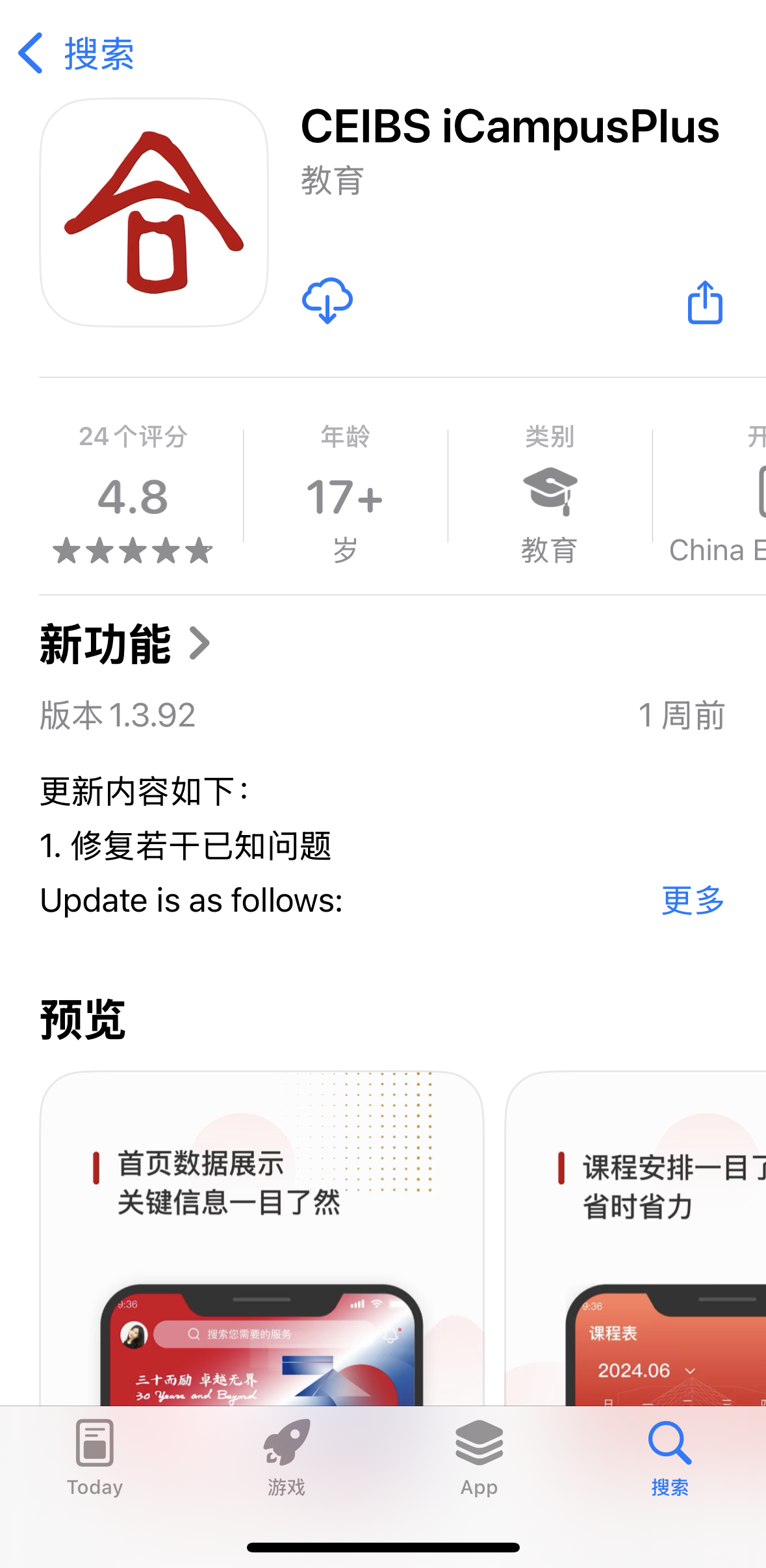Expand update notes with 更多

[693, 901]
